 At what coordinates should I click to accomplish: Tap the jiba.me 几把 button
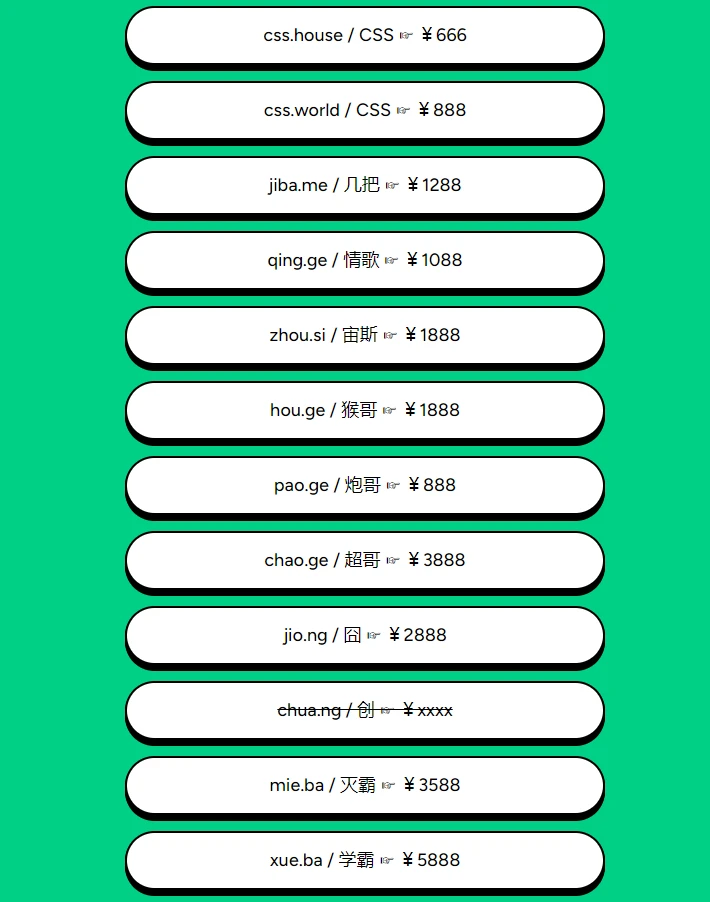click(x=365, y=185)
